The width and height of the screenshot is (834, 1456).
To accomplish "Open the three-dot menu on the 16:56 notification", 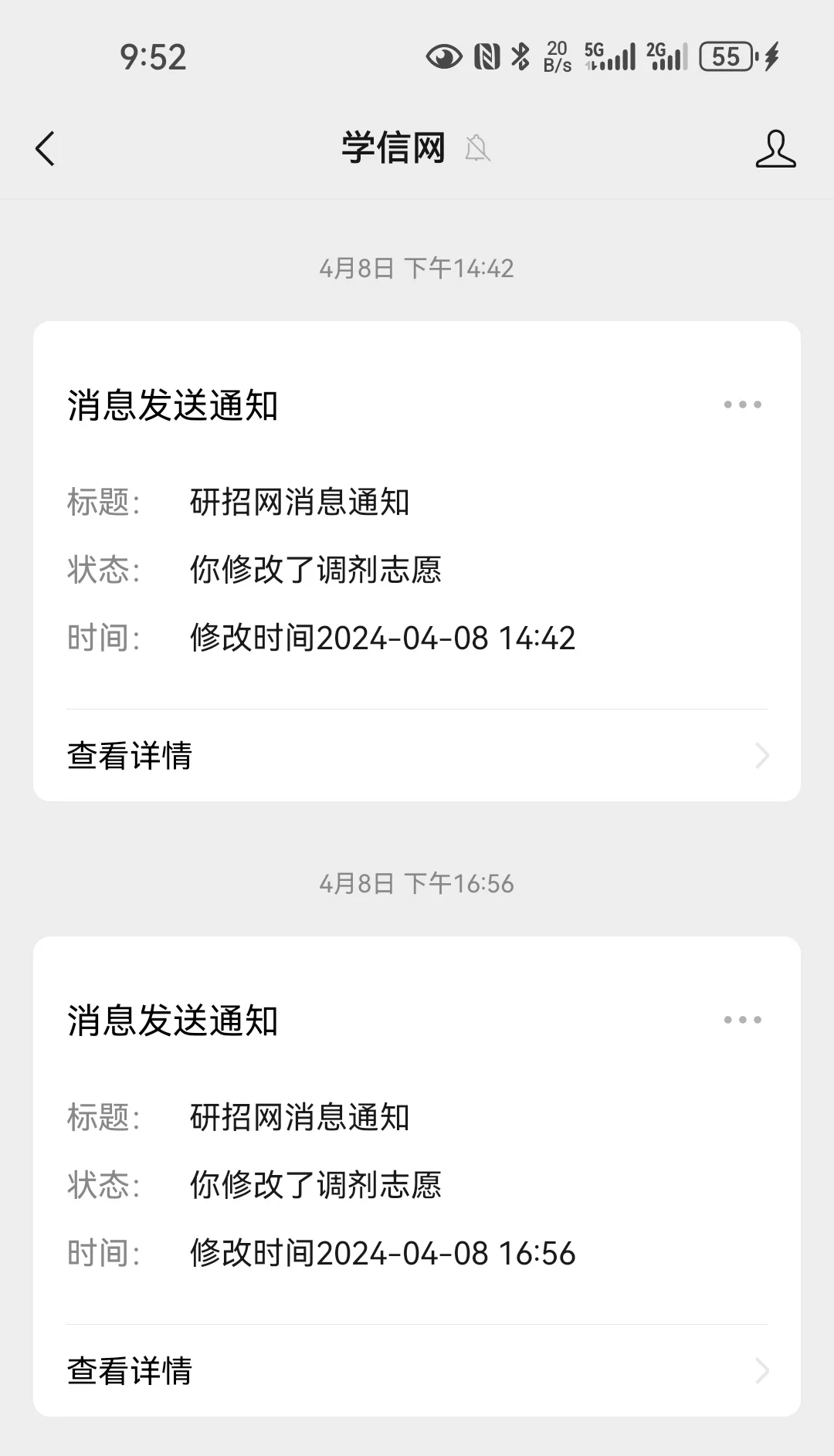I will 742,1020.
